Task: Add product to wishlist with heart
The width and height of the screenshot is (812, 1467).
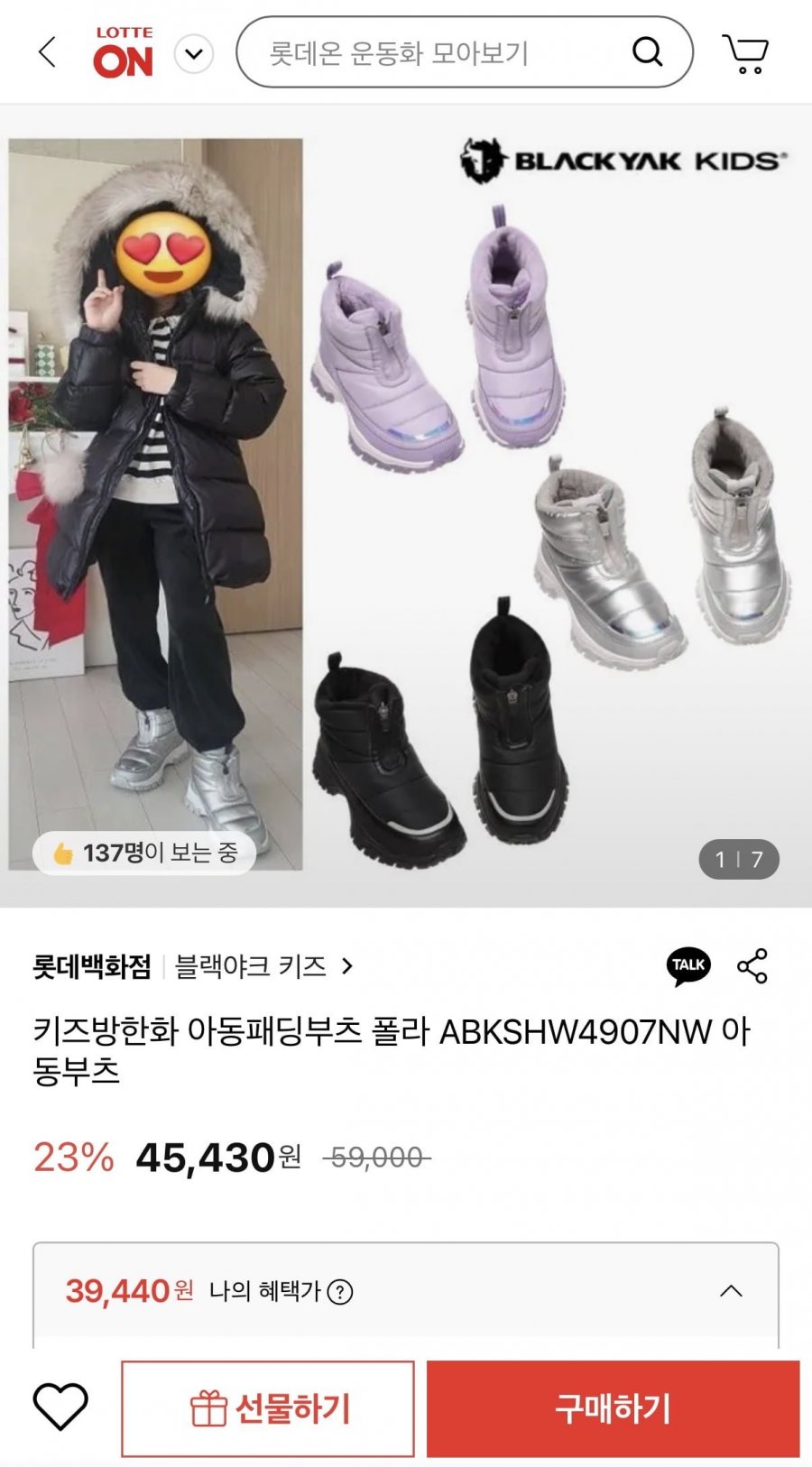Action: coord(60,1407)
